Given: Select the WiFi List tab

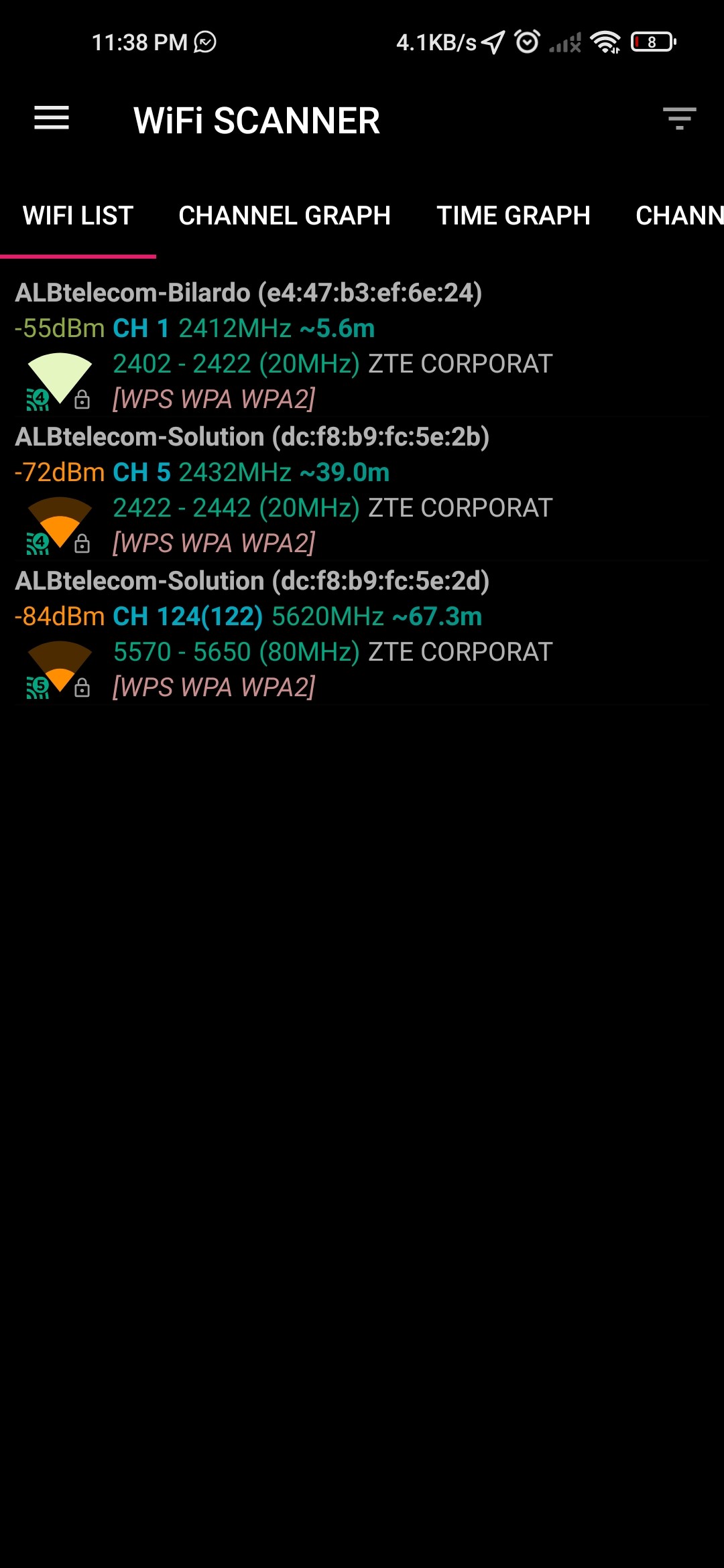Looking at the screenshot, I should 78,216.
